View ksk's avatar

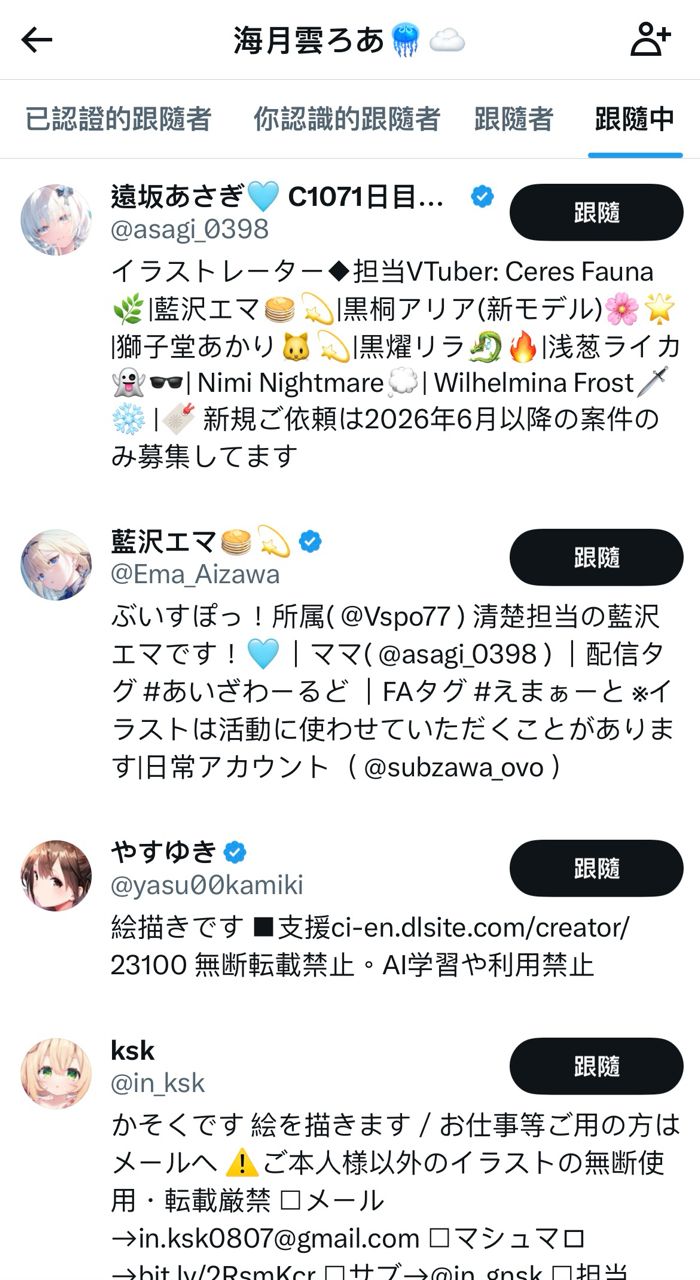tap(56, 1073)
